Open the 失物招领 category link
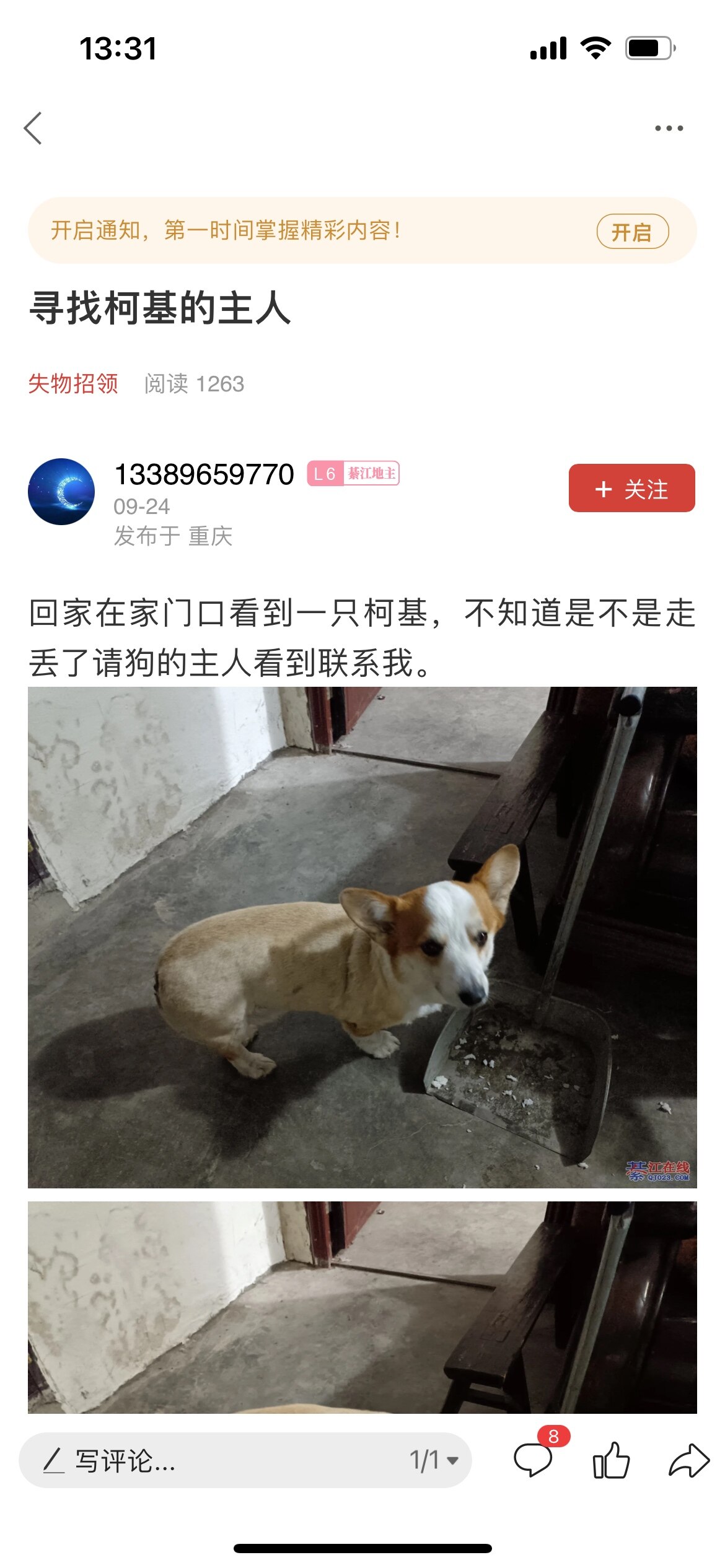 pyautogui.click(x=73, y=383)
